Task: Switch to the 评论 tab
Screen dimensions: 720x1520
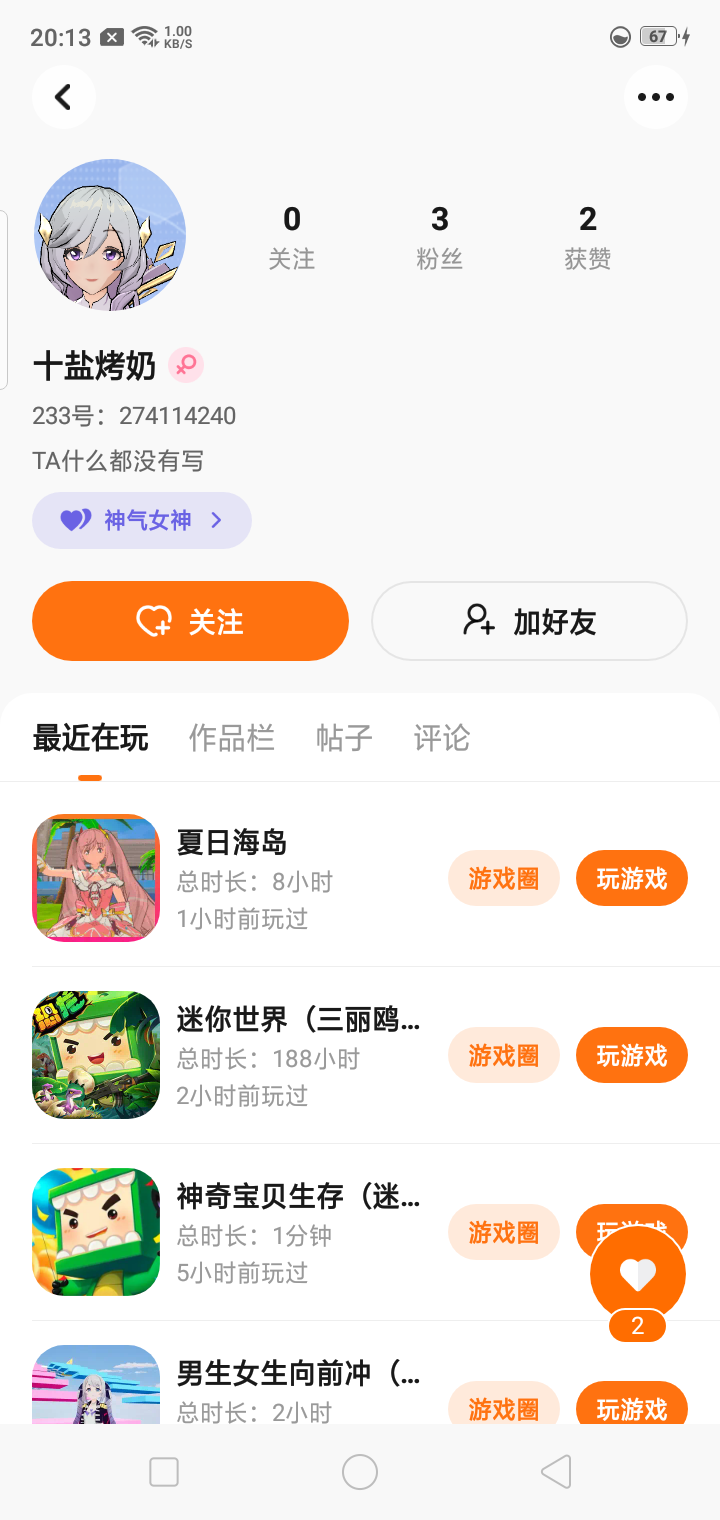Action: coord(441,738)
